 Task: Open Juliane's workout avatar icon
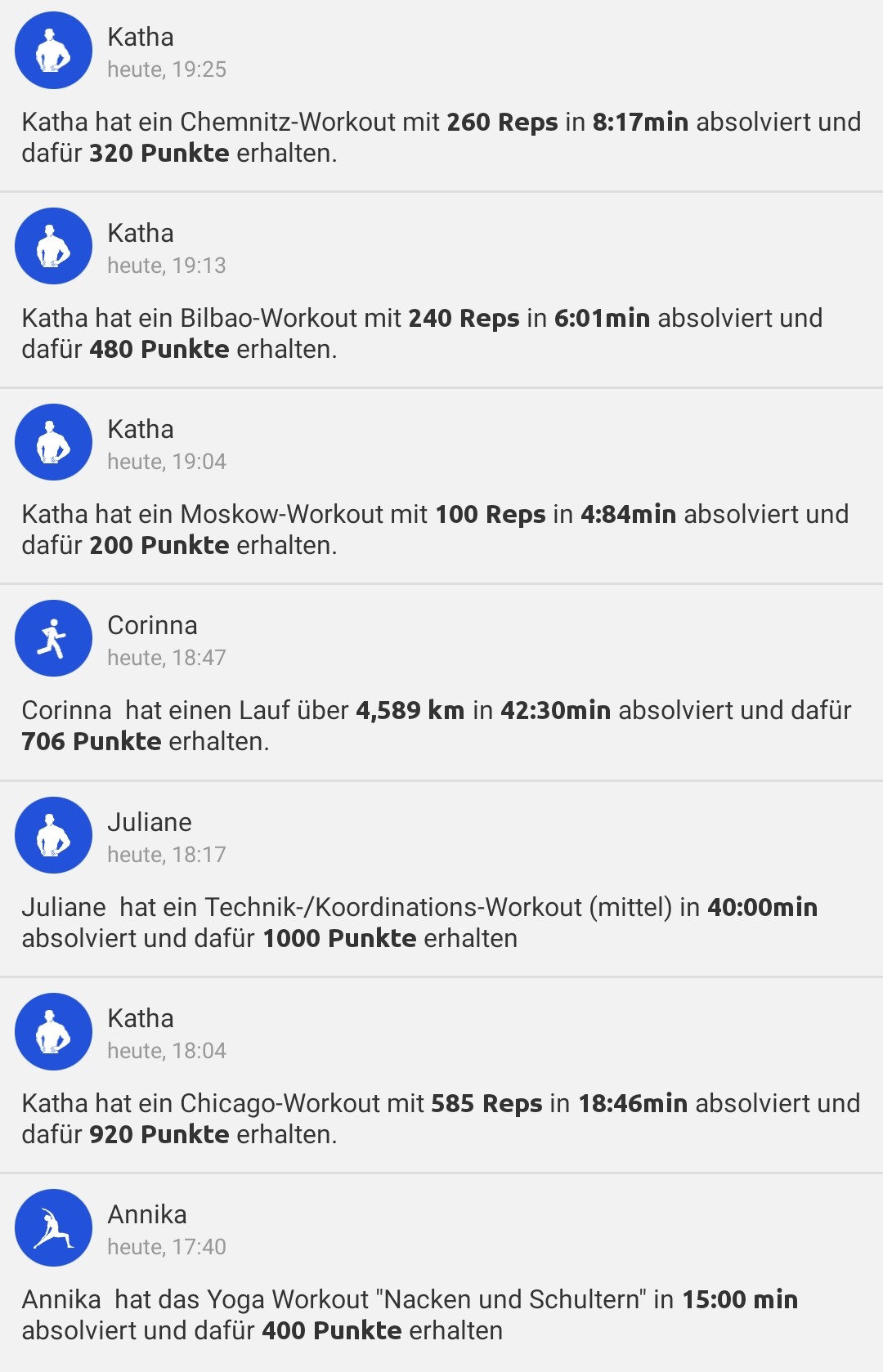click(x=53, y=835)
